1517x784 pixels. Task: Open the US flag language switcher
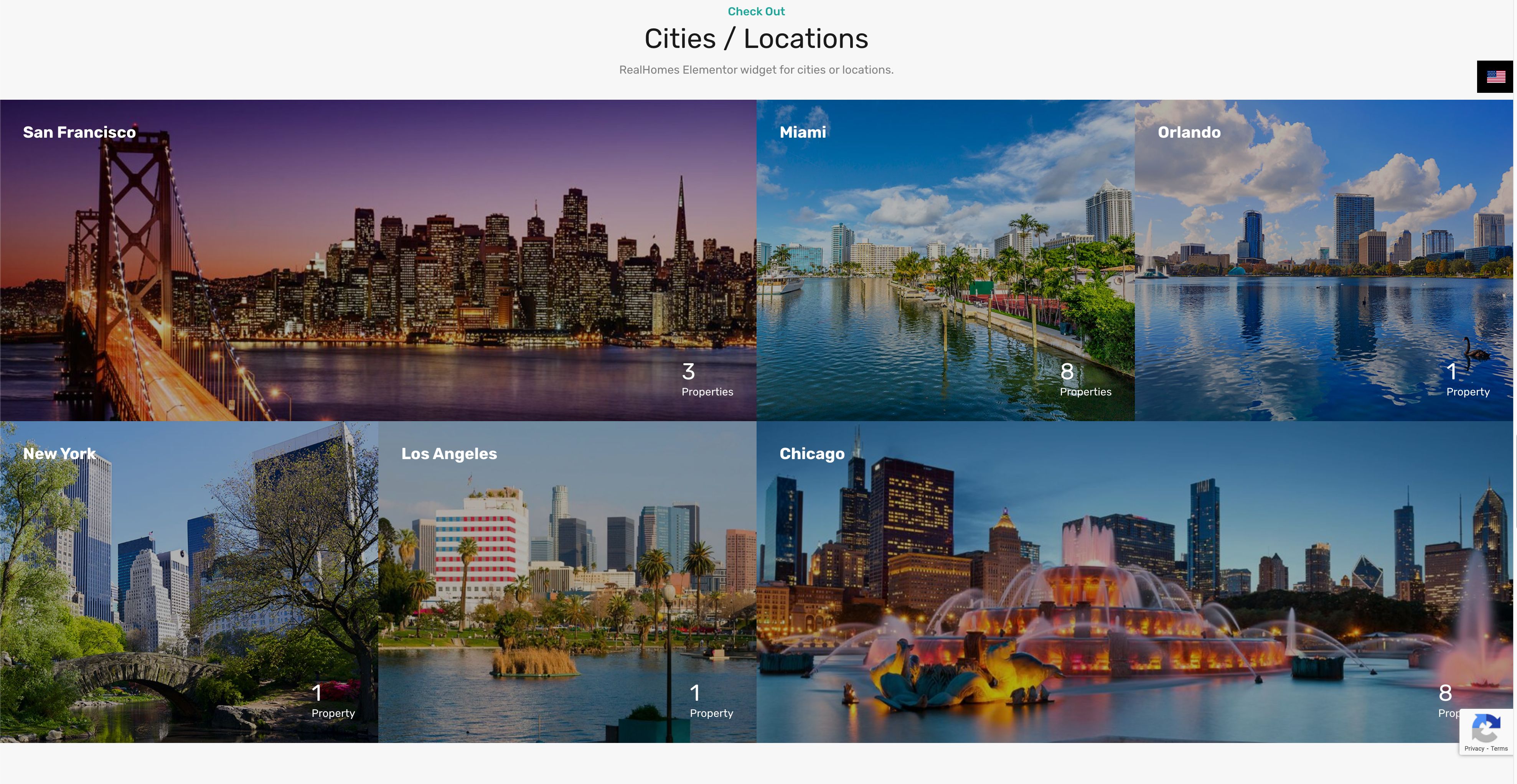coord(1495,76)
